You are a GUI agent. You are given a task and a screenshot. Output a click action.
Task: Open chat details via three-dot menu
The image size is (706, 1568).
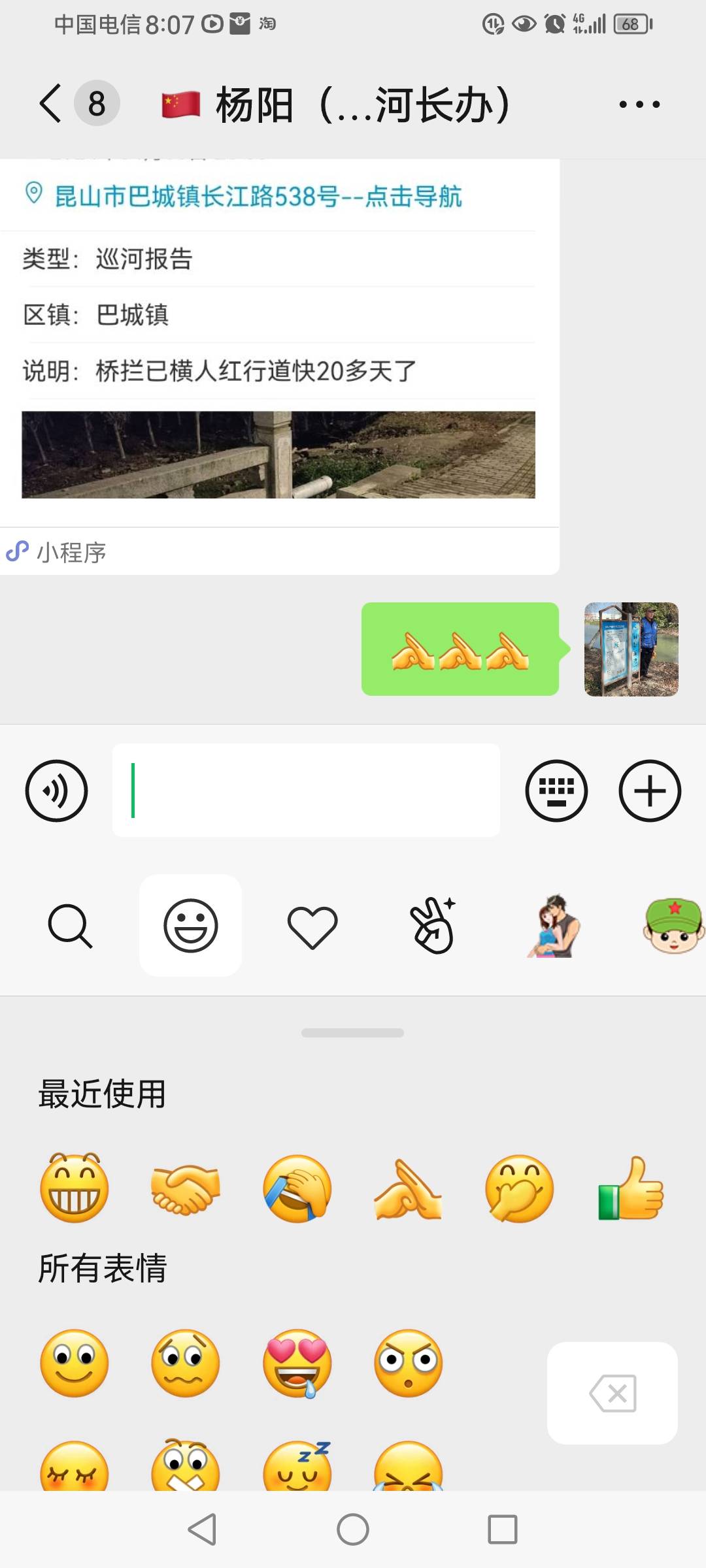(x=639, y=104)
